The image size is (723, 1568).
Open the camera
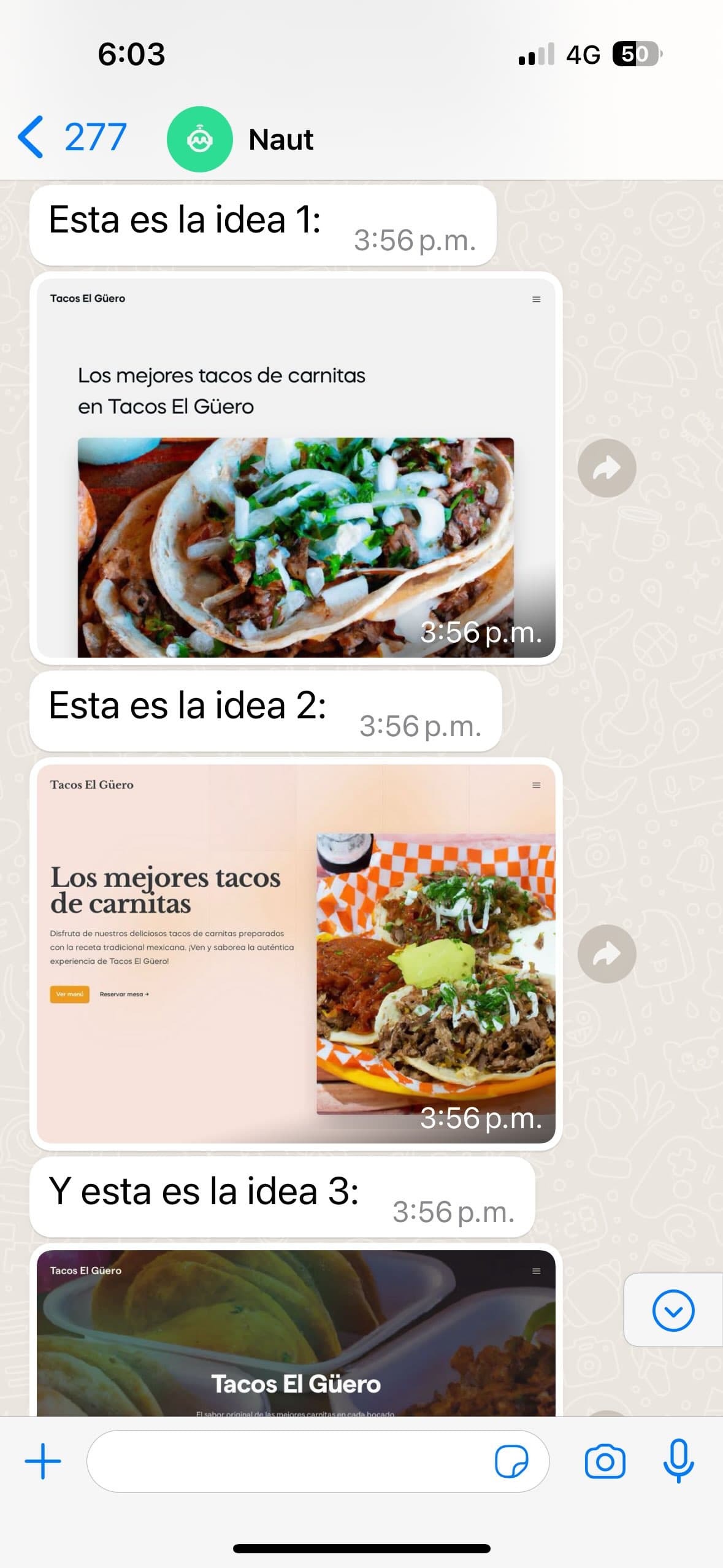(605, 1461)
